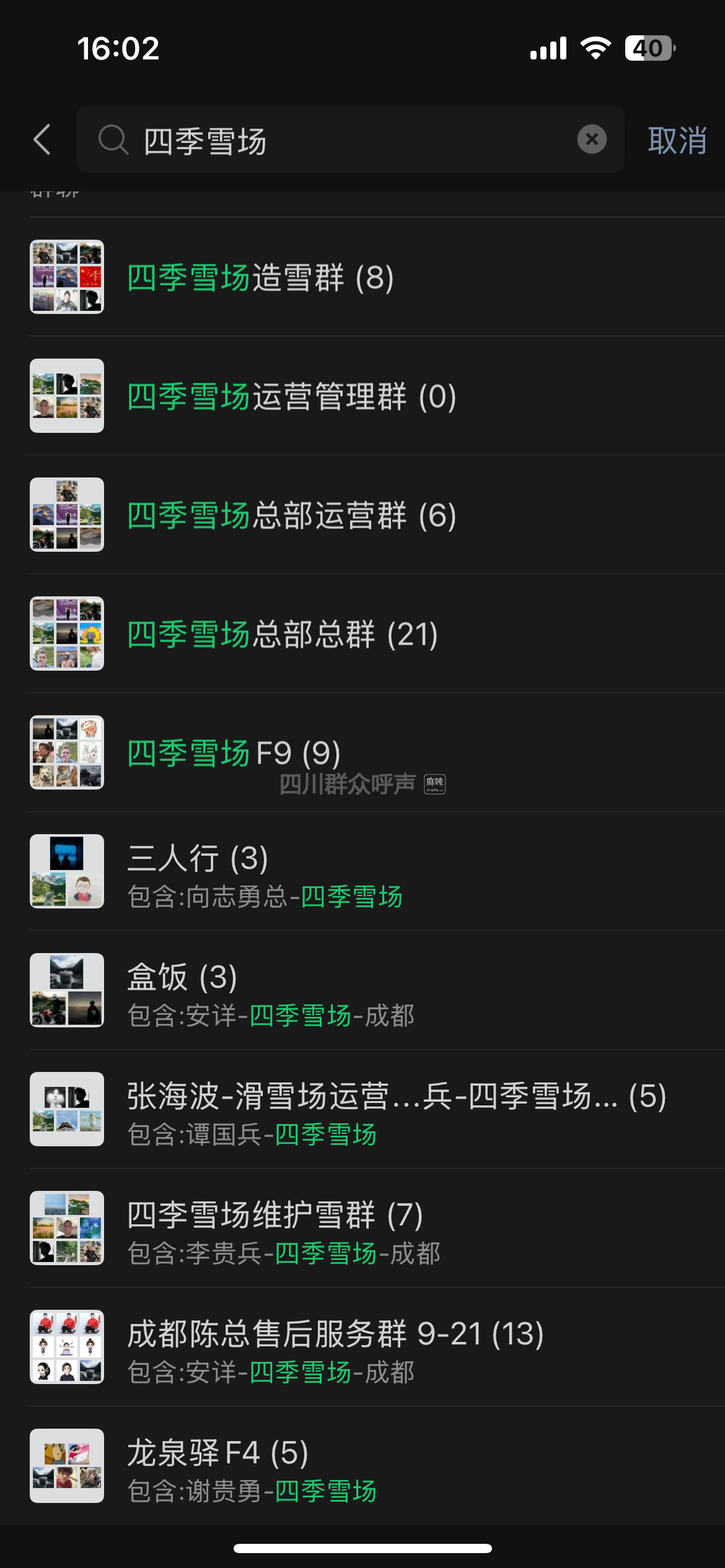Go back using the back arrow
The image size is (725, 1568).
[42, 139]
